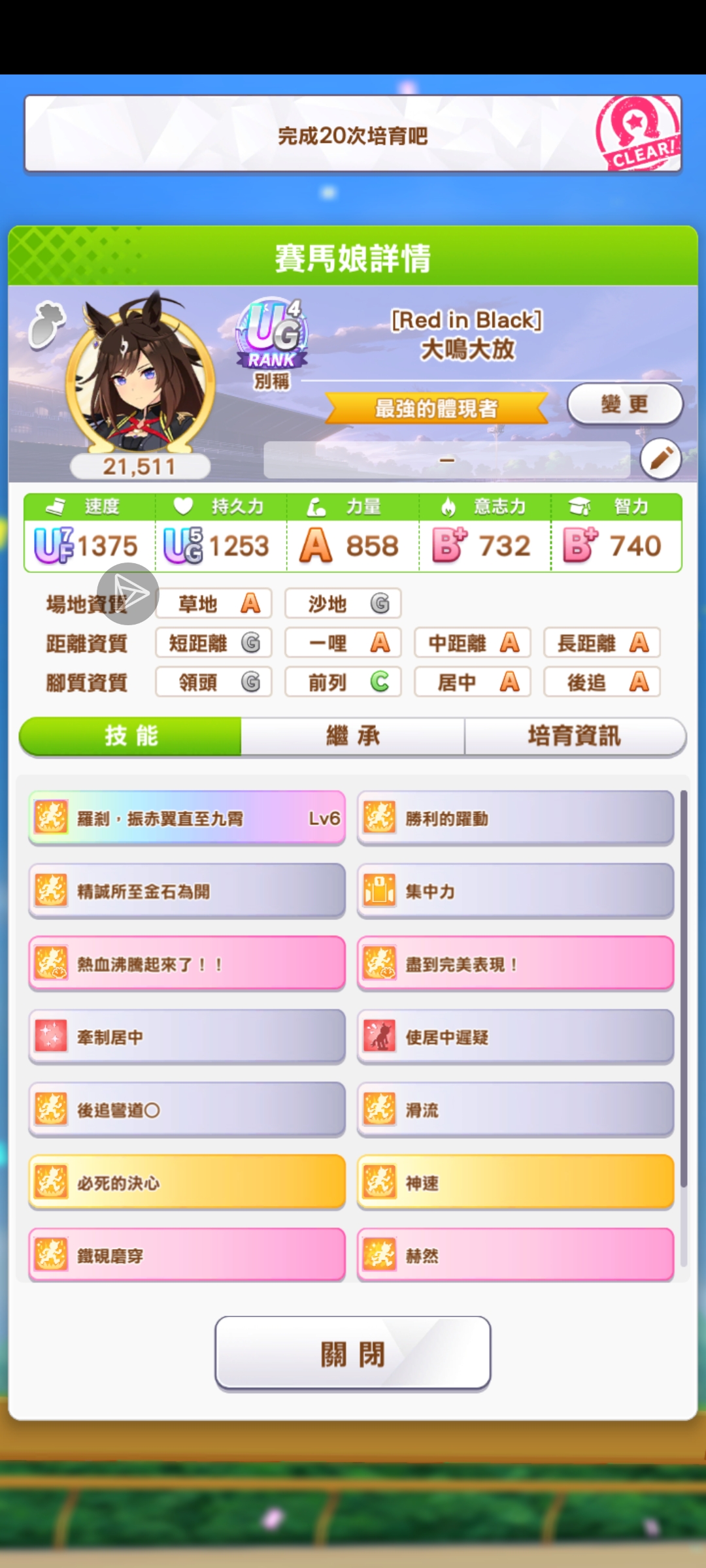Tap the 變更 (change) title button
This screenshot has width=706, height=1568.
pos(624,404)
